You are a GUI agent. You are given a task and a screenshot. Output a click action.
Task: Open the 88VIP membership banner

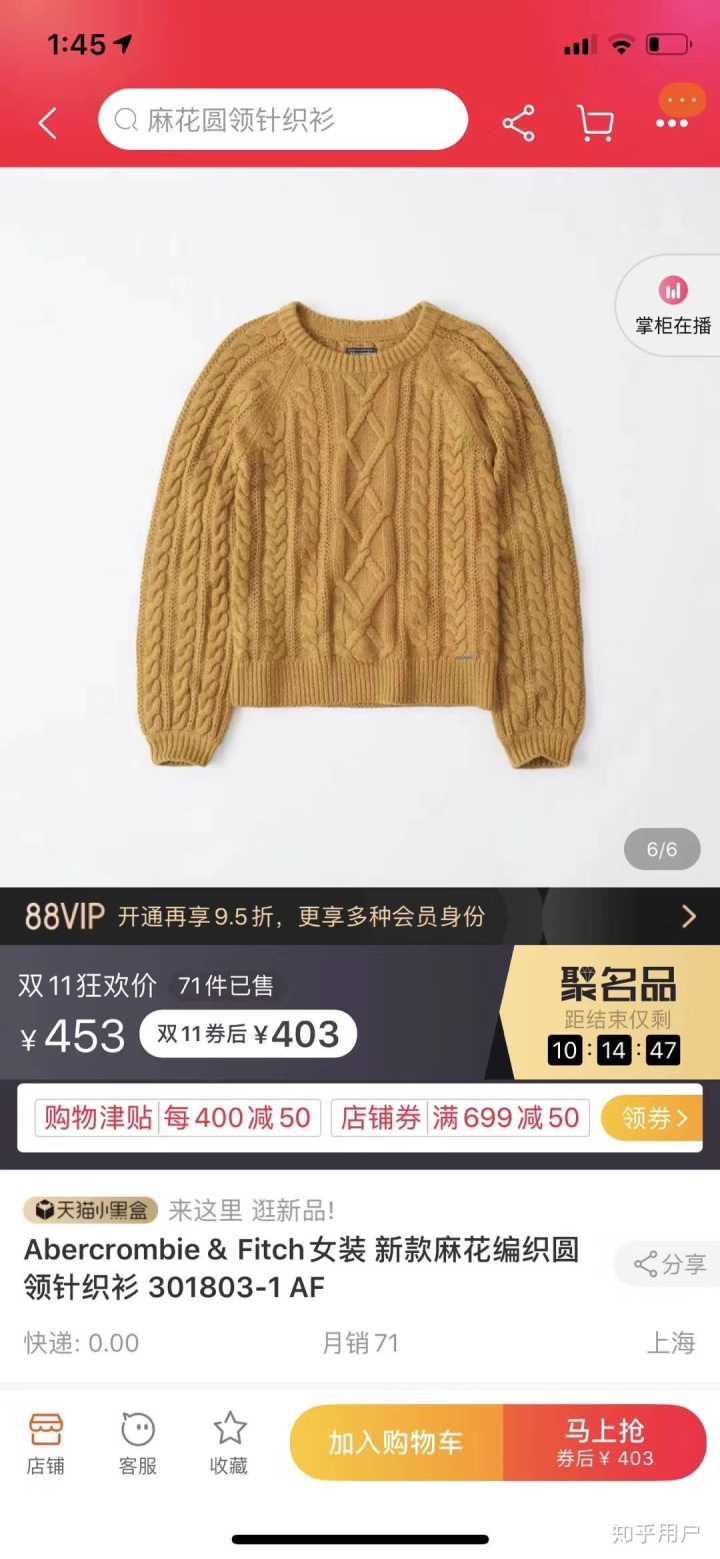[360, 916]
